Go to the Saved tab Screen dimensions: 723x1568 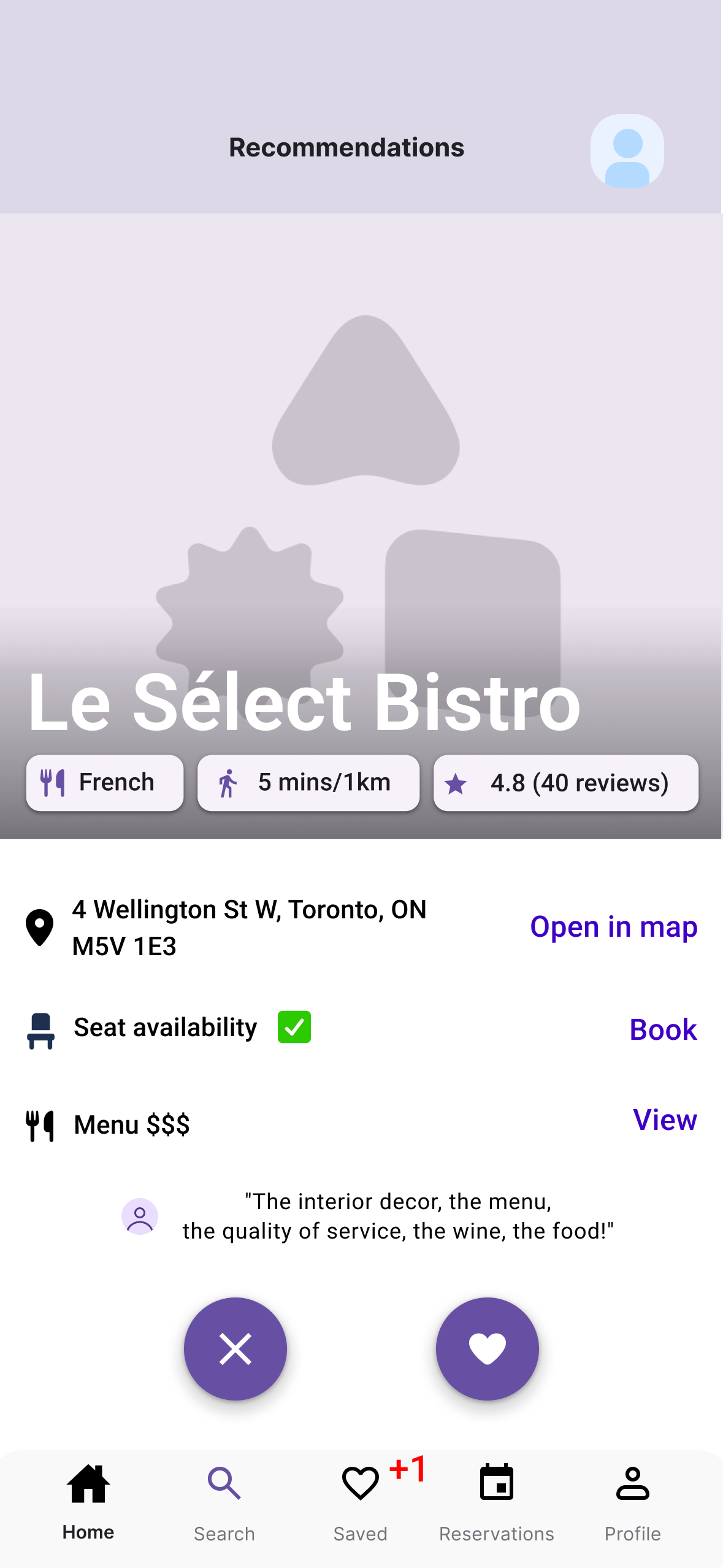click(x=361, y=1504)
